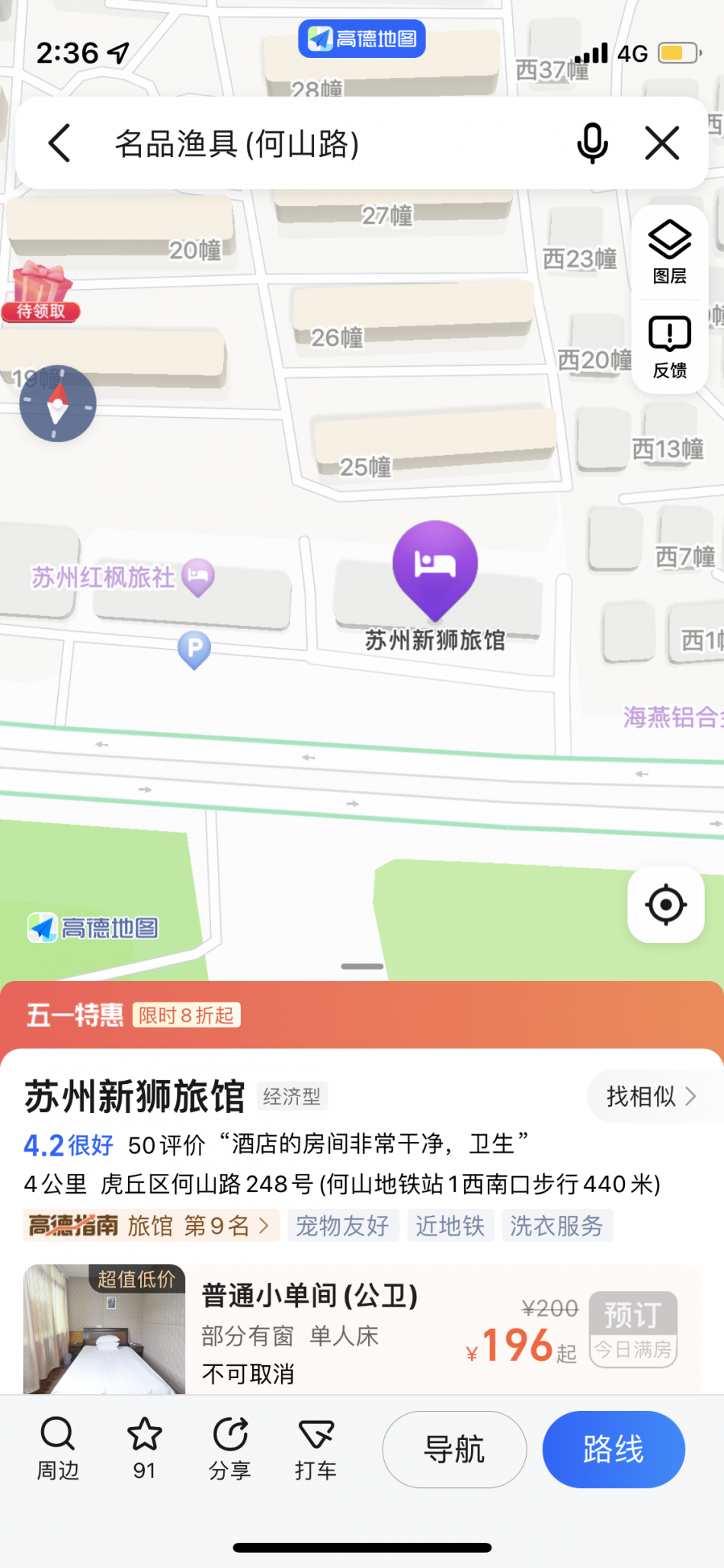724x1568 pixels.
Task: Favorite this hotel with the star icon
Action: click(144, 1448)
